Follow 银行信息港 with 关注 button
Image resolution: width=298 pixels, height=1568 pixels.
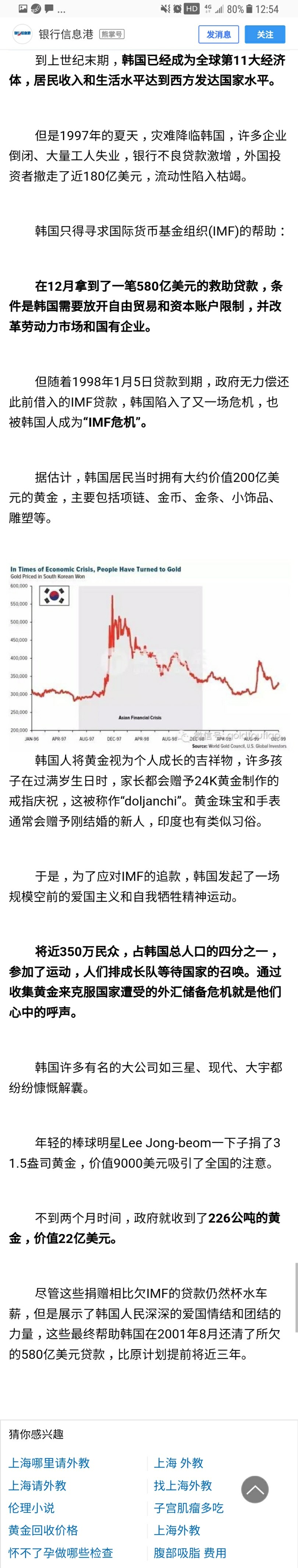pyautogui.click(x=265, y=35)
